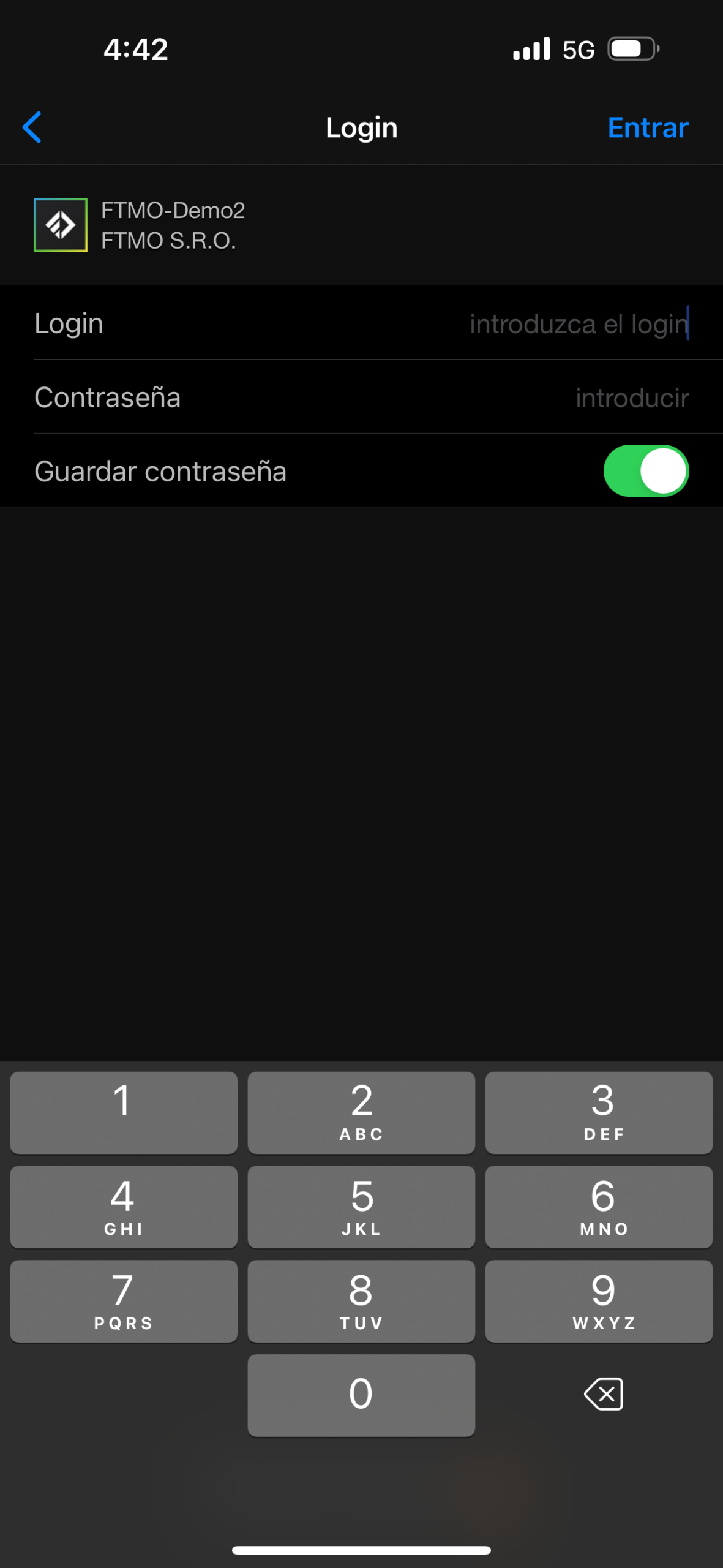Type digit 1 on the keypad
Screen dimensions: 723x1568
tap(123, 1112)
